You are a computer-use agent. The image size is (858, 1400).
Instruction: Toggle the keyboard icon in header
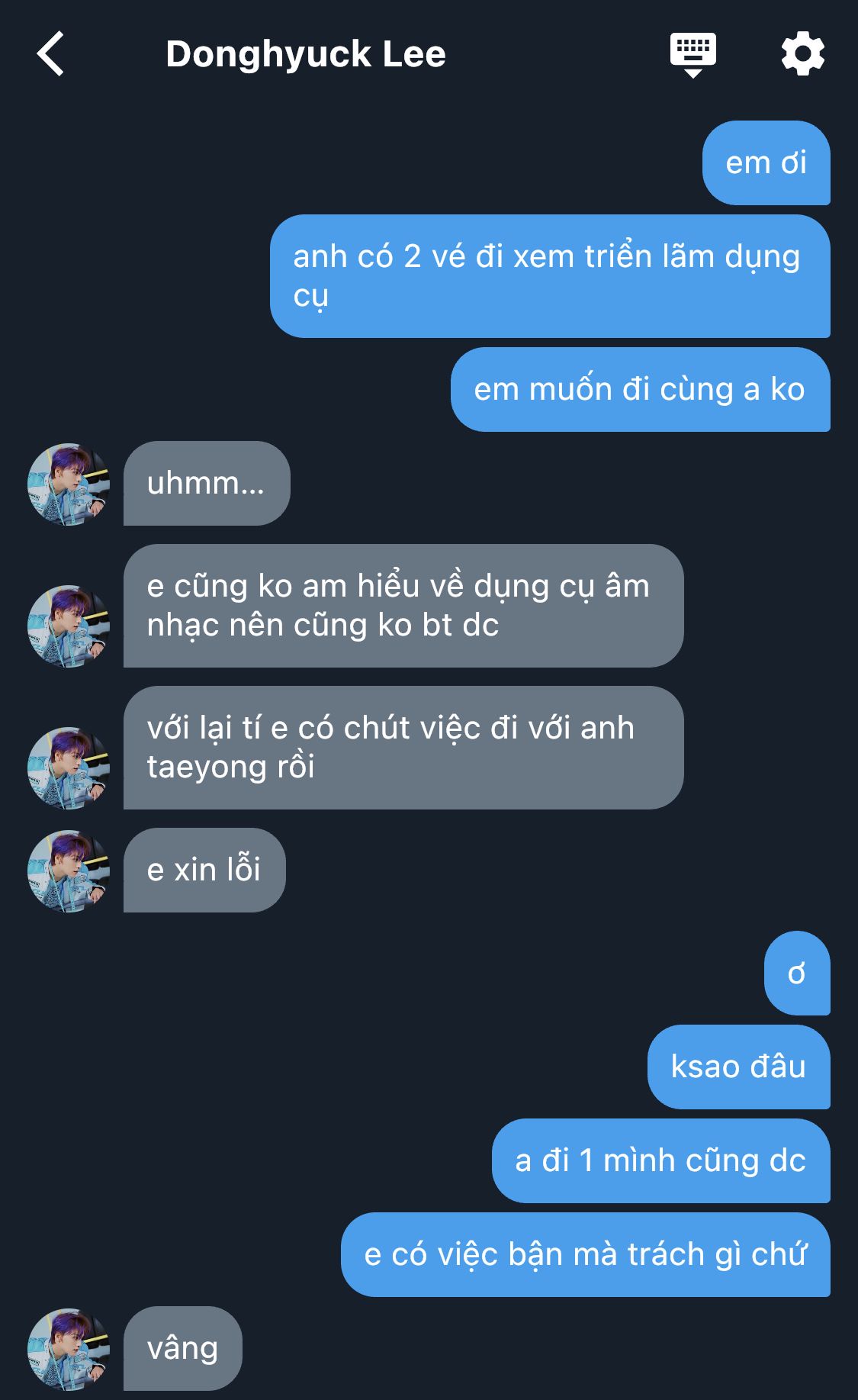pyautogui.click(x=693, y=54)
